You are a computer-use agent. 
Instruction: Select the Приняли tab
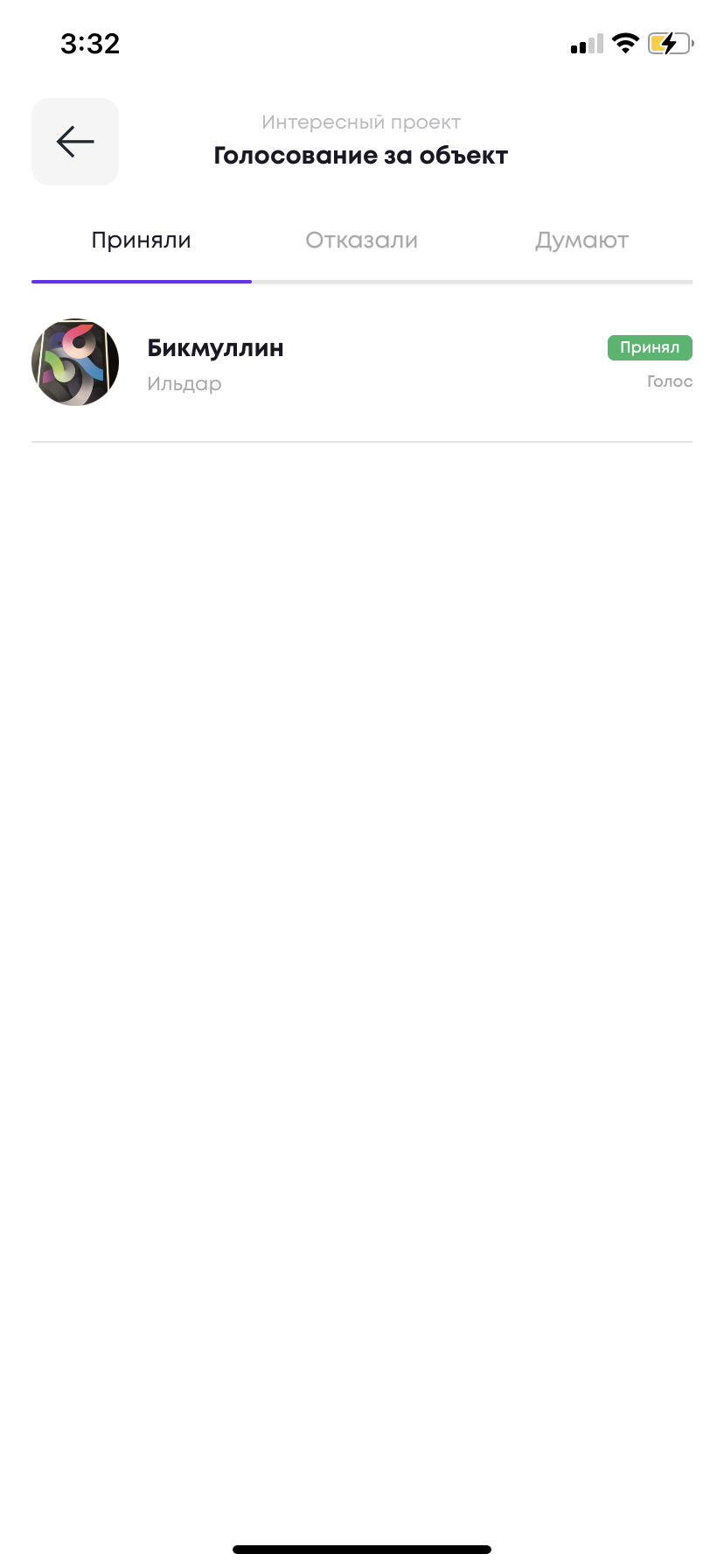pos(141,241)
